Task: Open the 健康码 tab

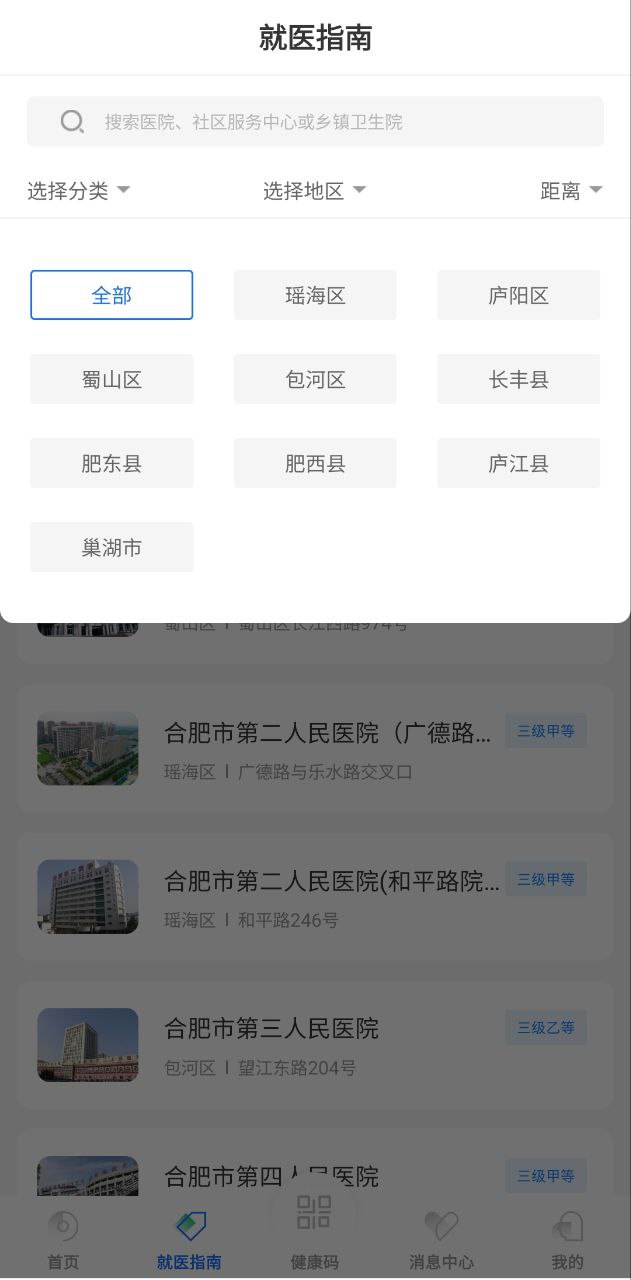Action: click(x=314, y=1232)
